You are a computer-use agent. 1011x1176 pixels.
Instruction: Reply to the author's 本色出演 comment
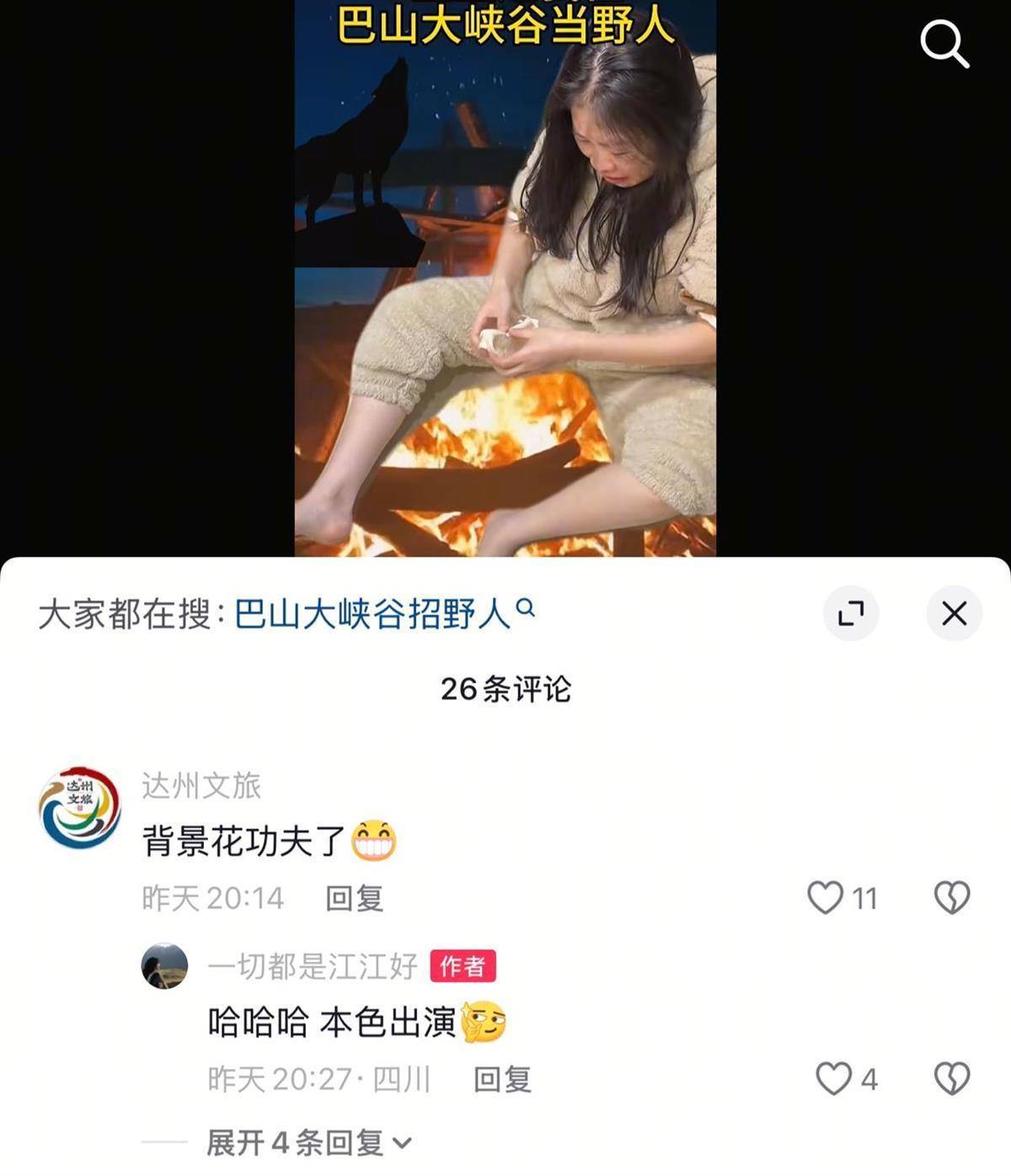pos(502,1079)
